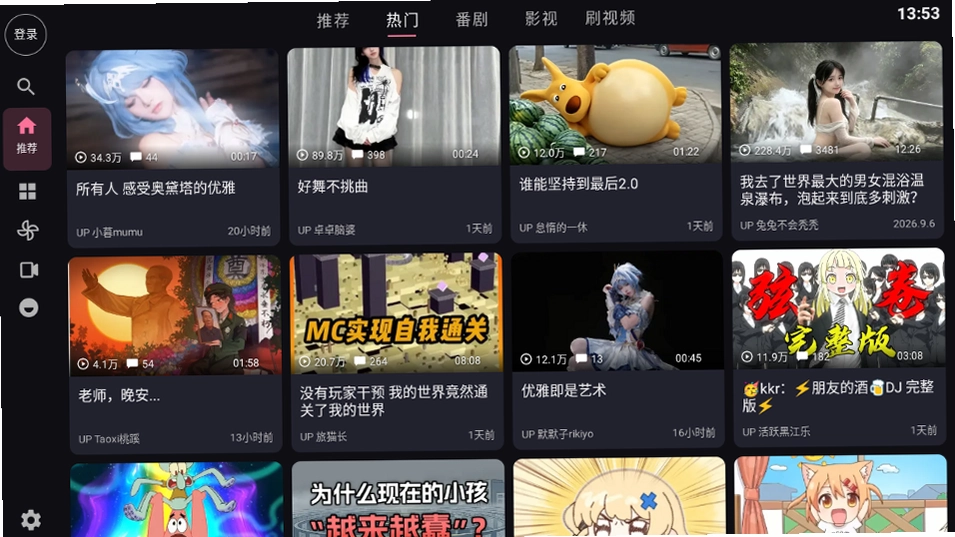Open the video 优雅即是艺术
Image resolution: width=955 pixels, height=537 pixels.
[618, 349]
